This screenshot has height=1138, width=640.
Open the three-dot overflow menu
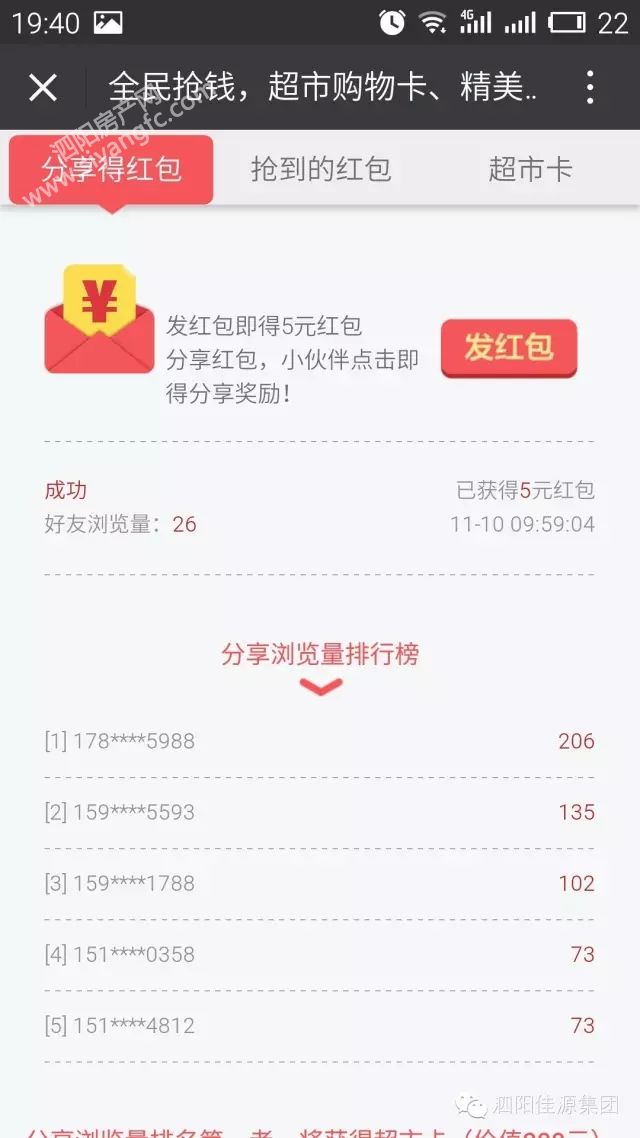(590, 88)
